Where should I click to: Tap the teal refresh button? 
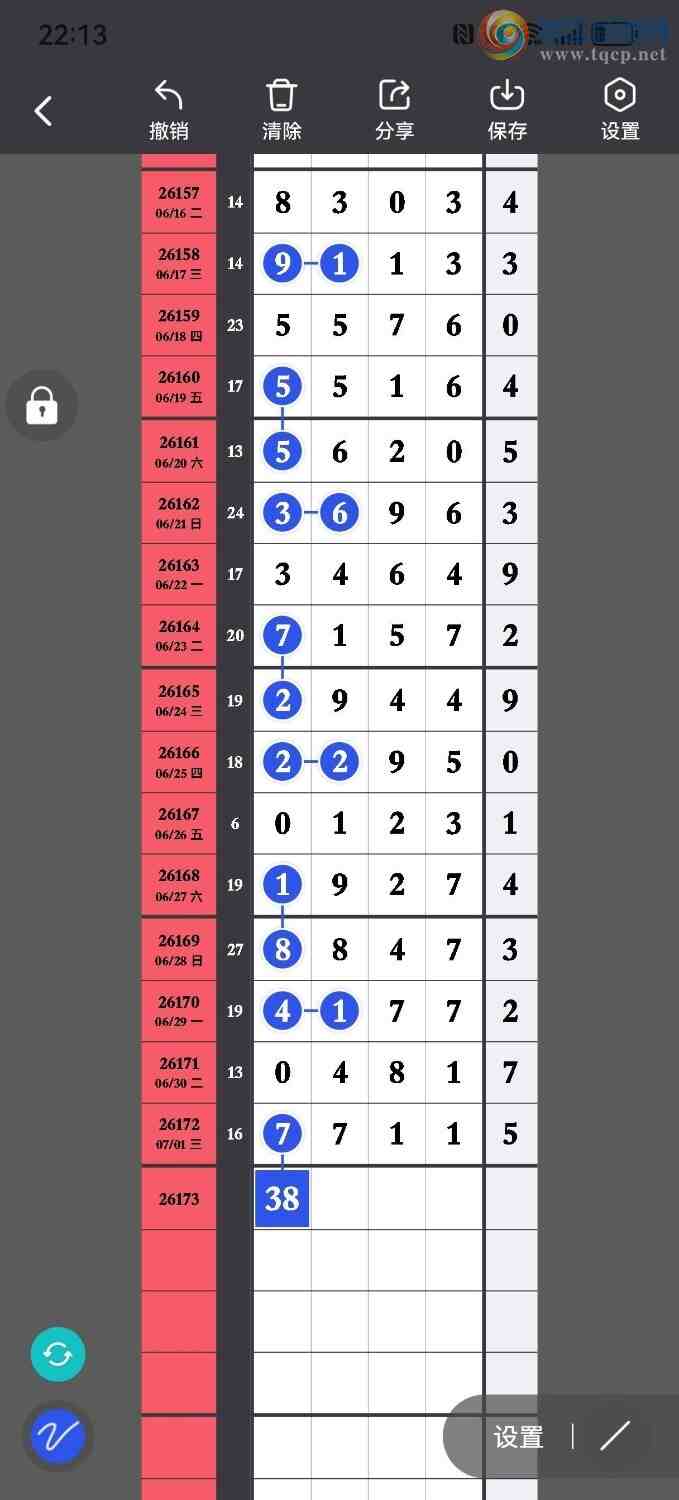[58, 1355]
